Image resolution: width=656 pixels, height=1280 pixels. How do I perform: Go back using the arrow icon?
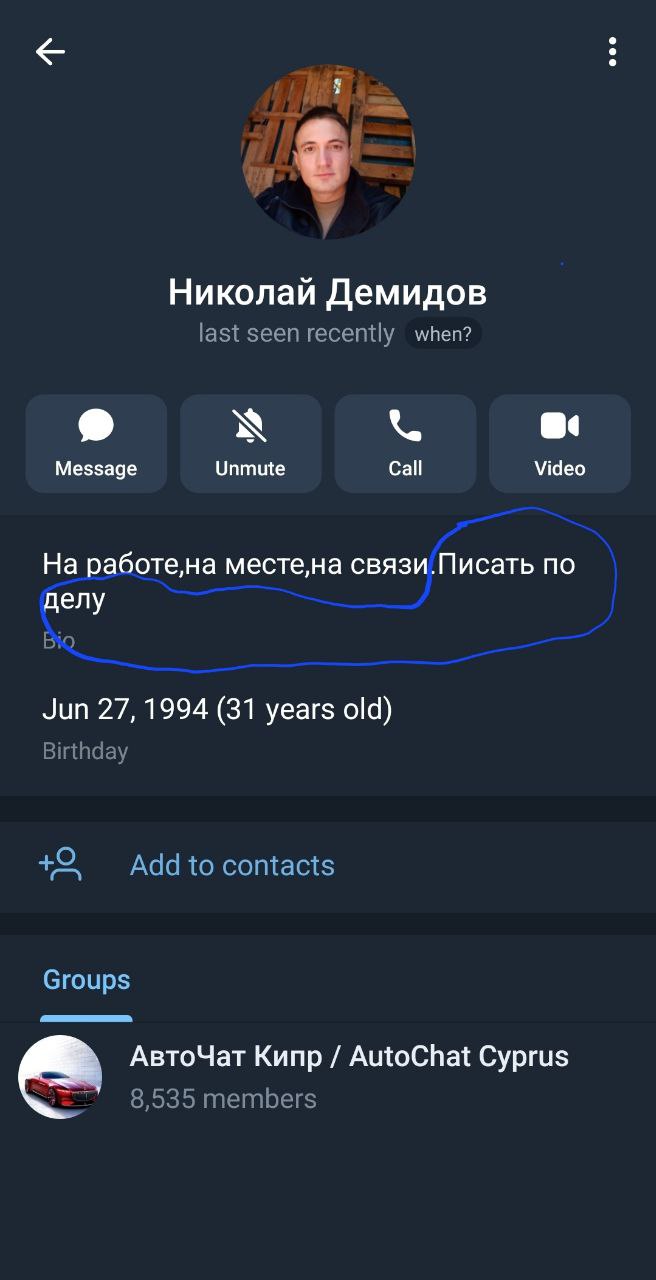pos(50,52)
